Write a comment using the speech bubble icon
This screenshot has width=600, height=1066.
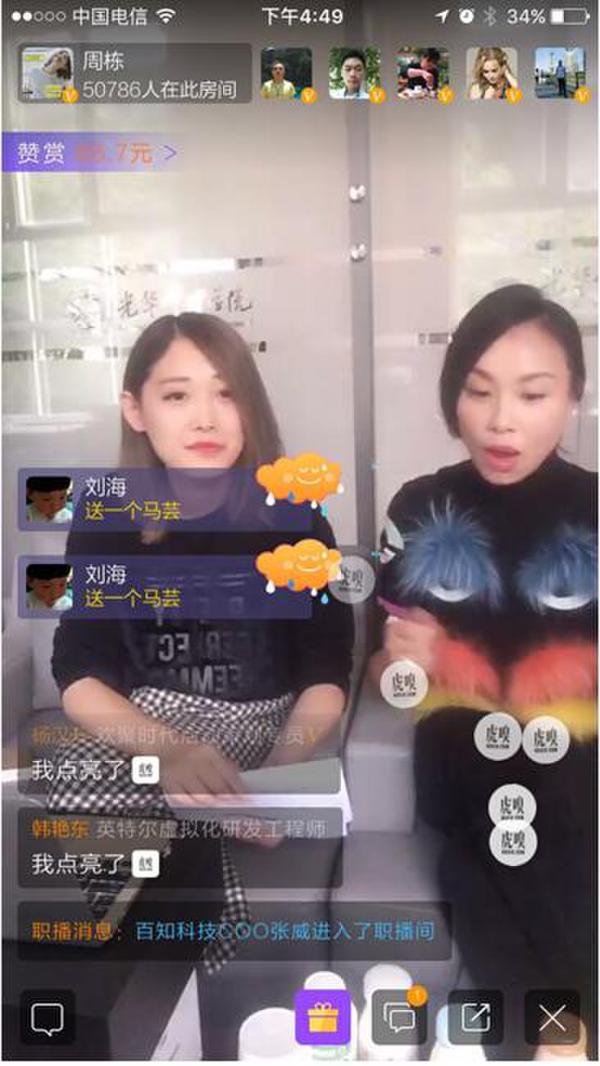47,1018
